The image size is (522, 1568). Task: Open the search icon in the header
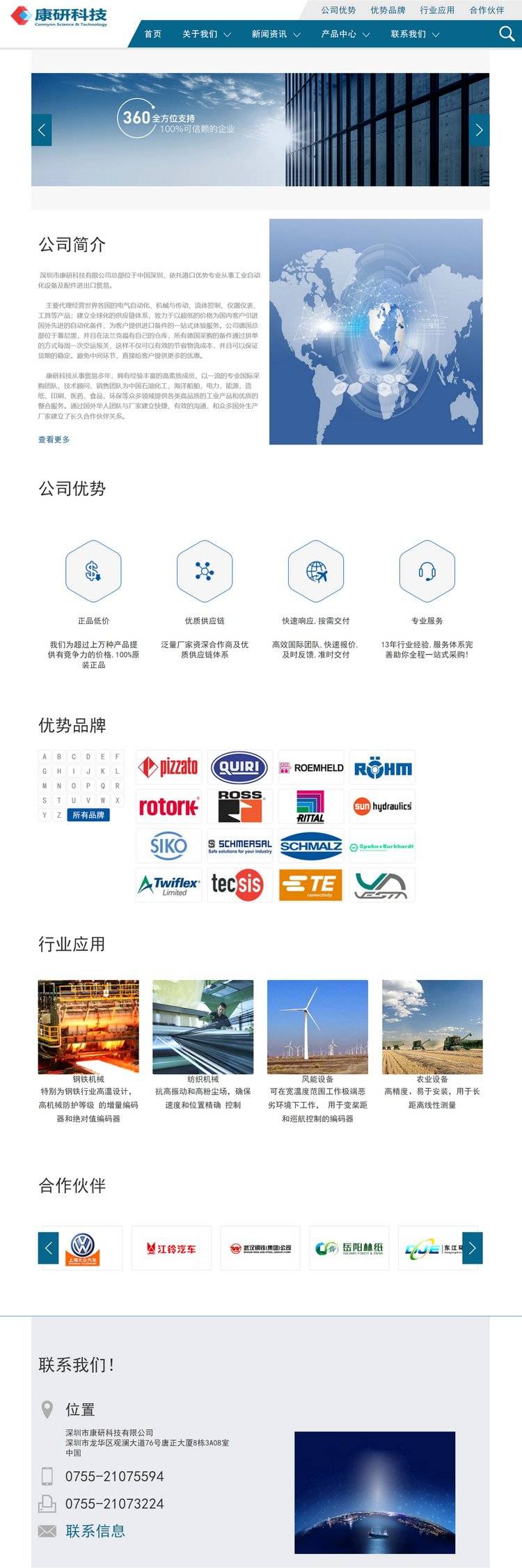(507, 33)
